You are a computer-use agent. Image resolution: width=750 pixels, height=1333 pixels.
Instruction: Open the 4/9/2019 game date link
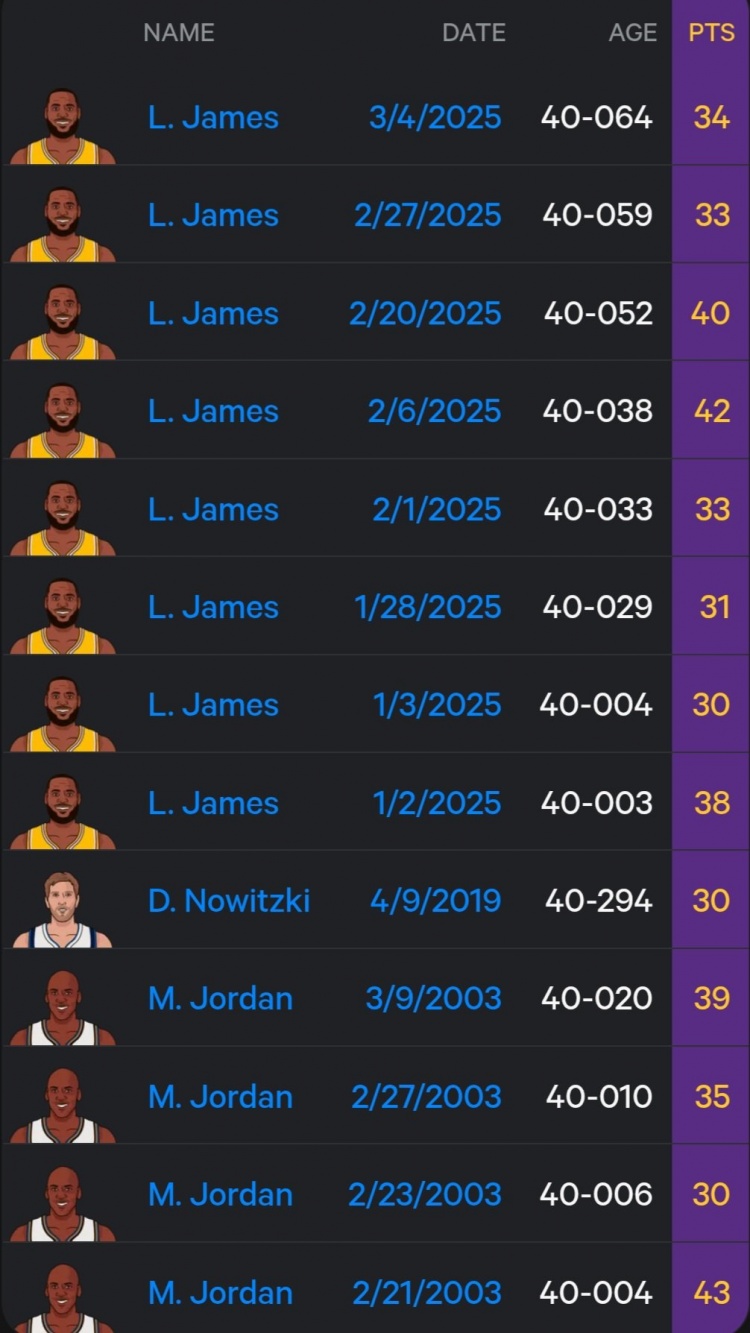tap(435, 901)
